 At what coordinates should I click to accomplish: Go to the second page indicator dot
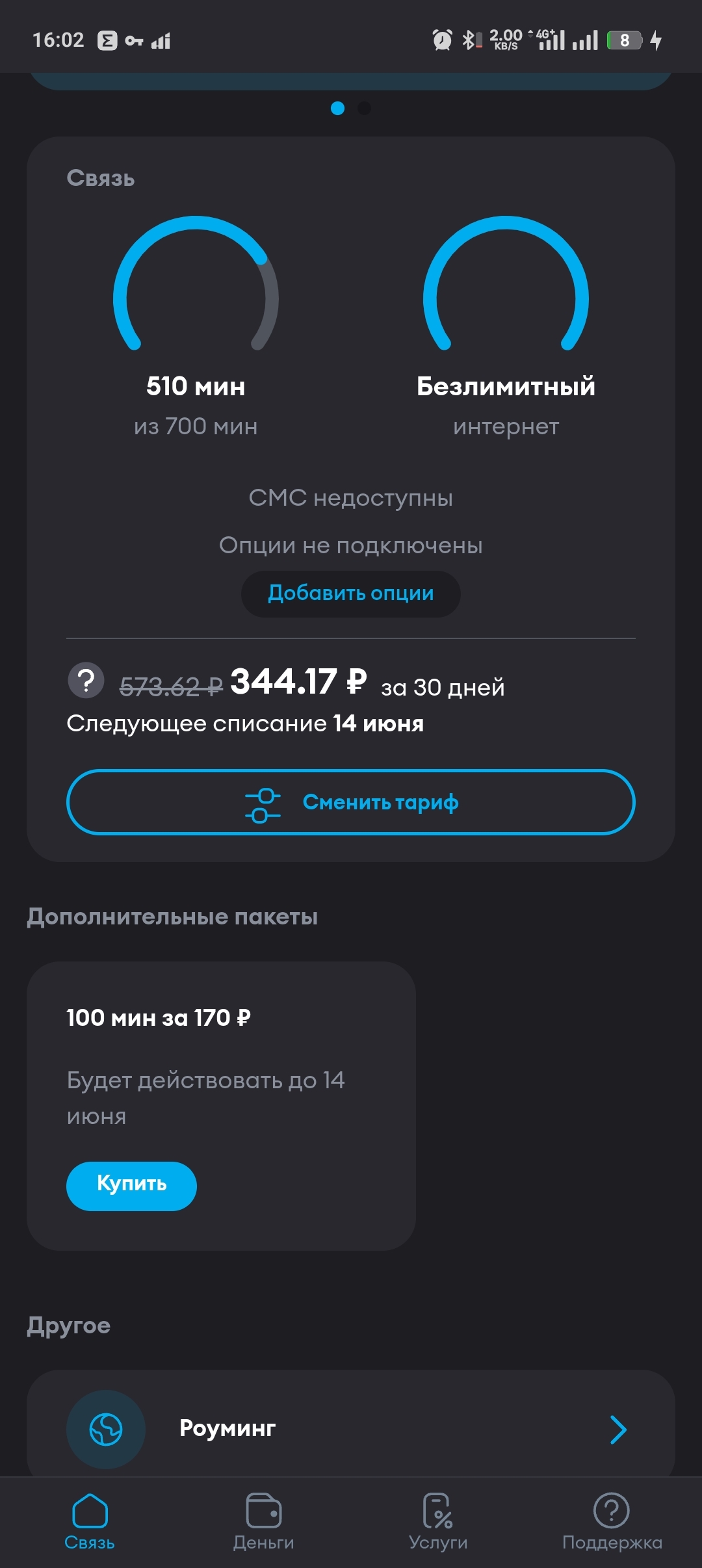coord(365,109)
